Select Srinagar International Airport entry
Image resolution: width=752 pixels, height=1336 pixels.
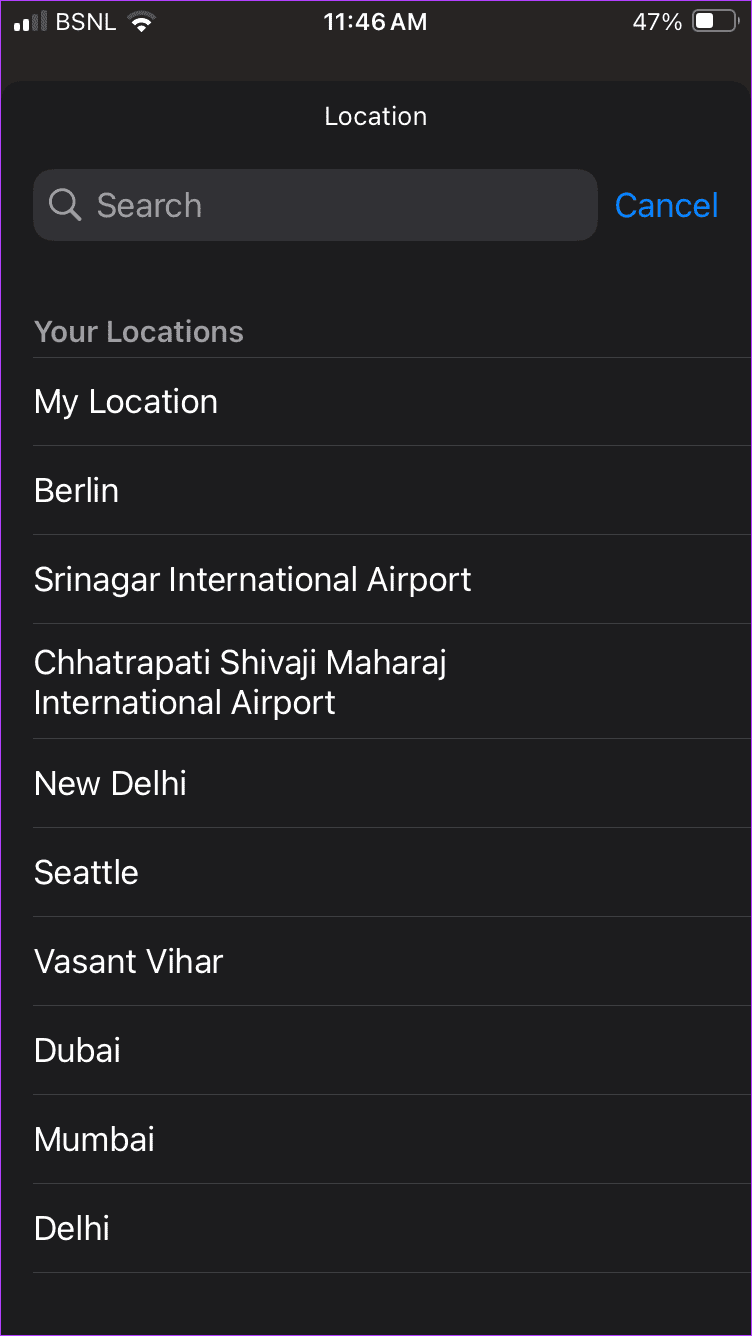[x=252, y=579]
